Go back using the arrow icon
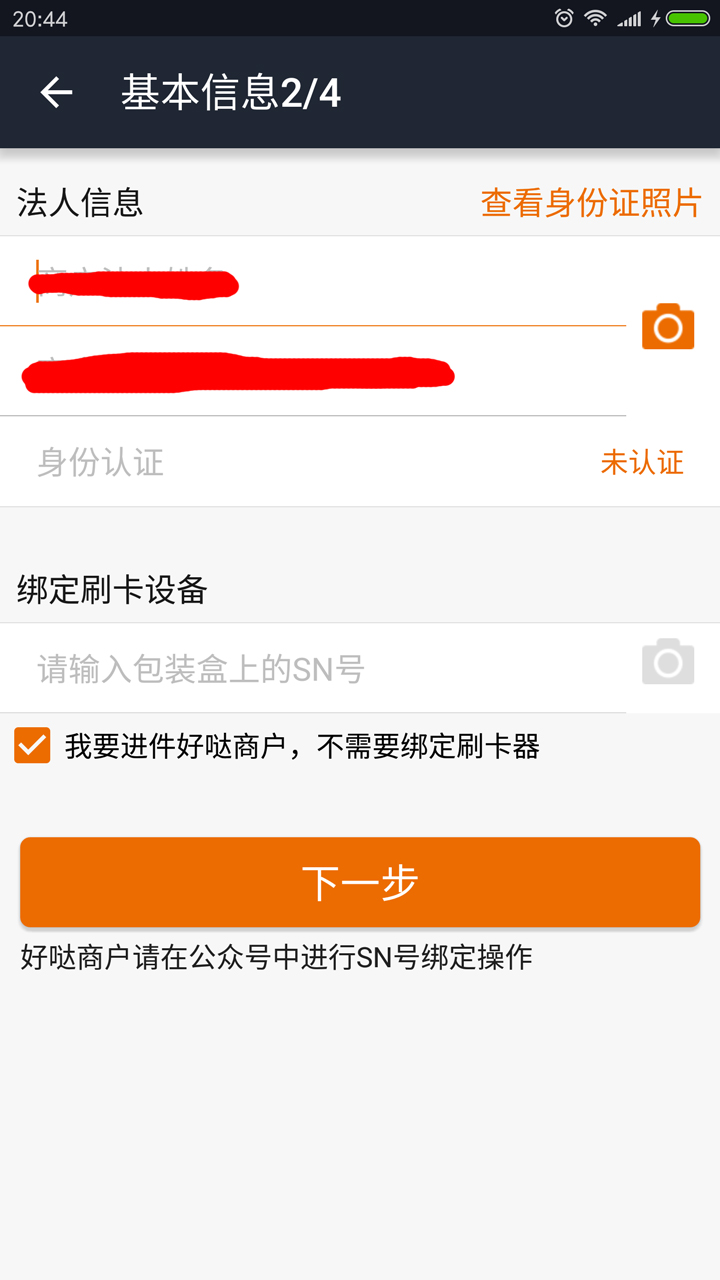This screenshot has width=720, height=1280. (x=56, y=93)
